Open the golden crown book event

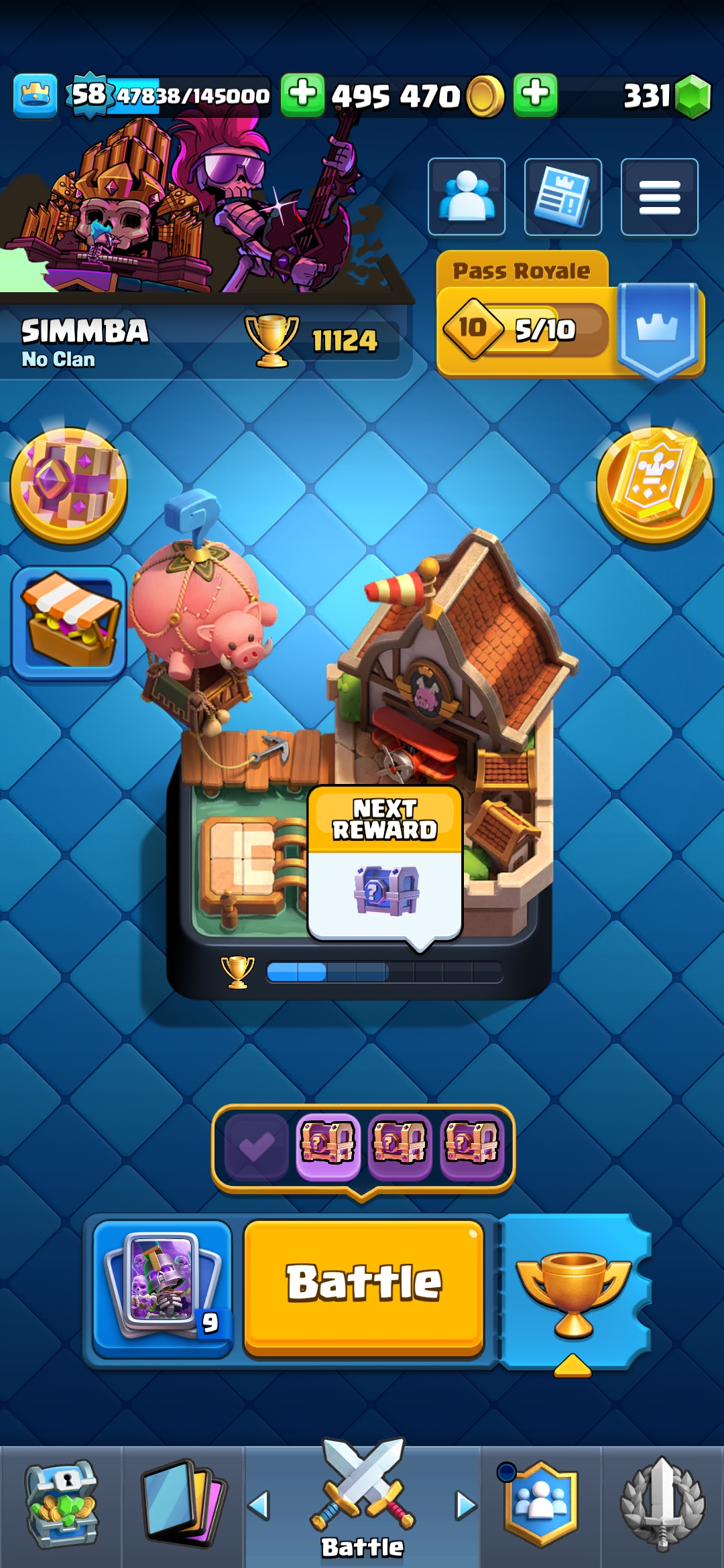[655, 485]
